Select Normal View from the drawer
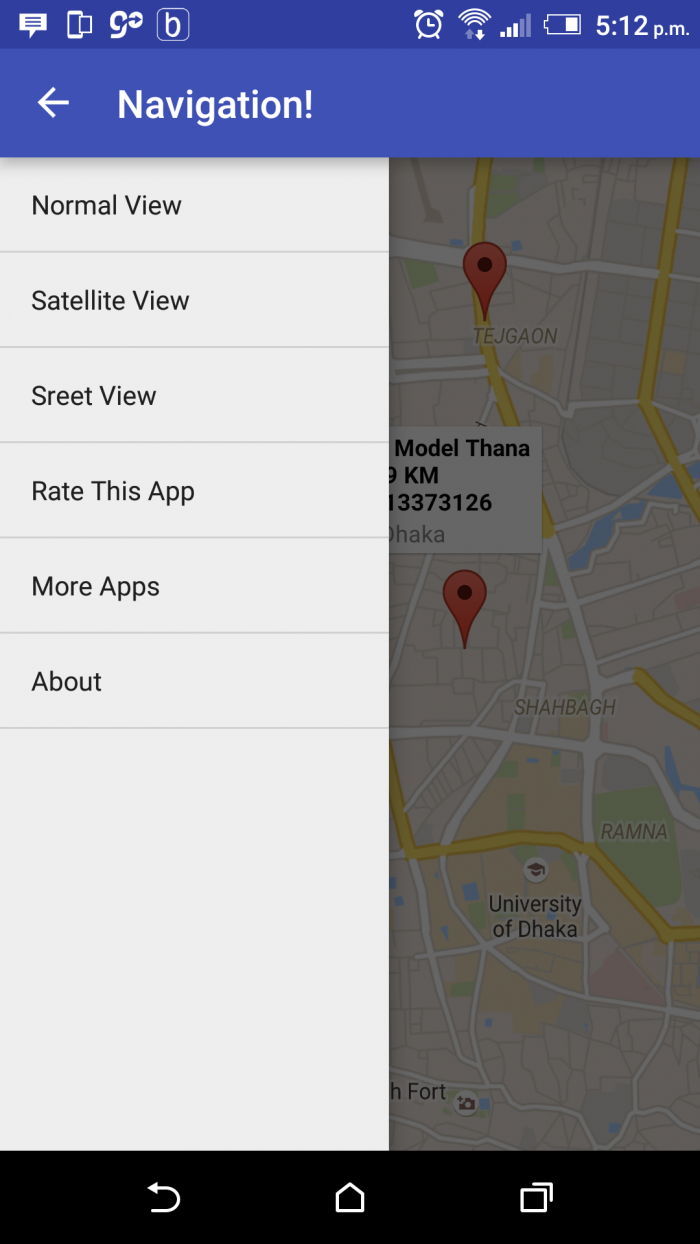The width and height of the screenshot is (700, 1244). point(194,205)
